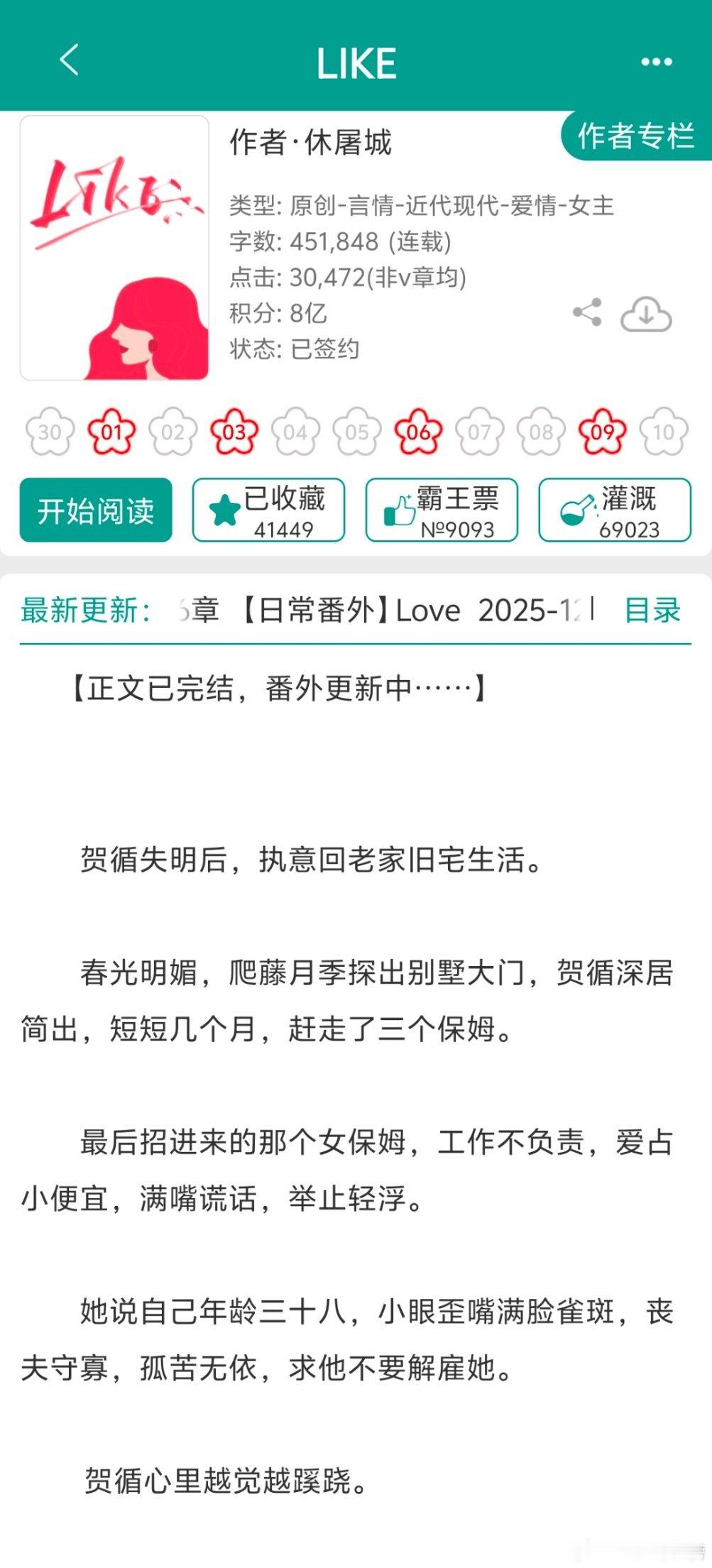The width and height of the screenshot is (712, 1568).
Task: Click the 灌溉 69023 button
Action: [615, 510]
